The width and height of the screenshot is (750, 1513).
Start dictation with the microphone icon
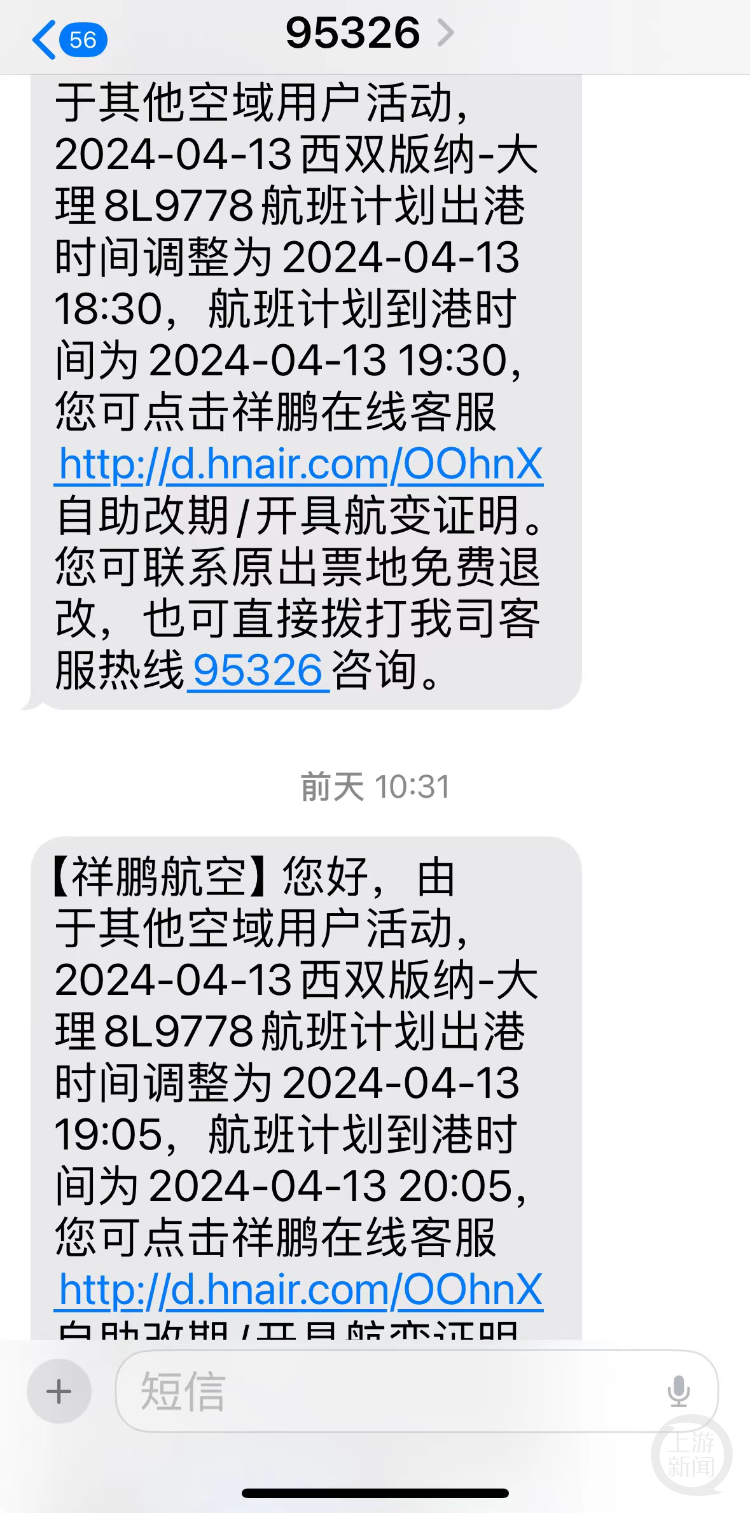click(679, 1391)
